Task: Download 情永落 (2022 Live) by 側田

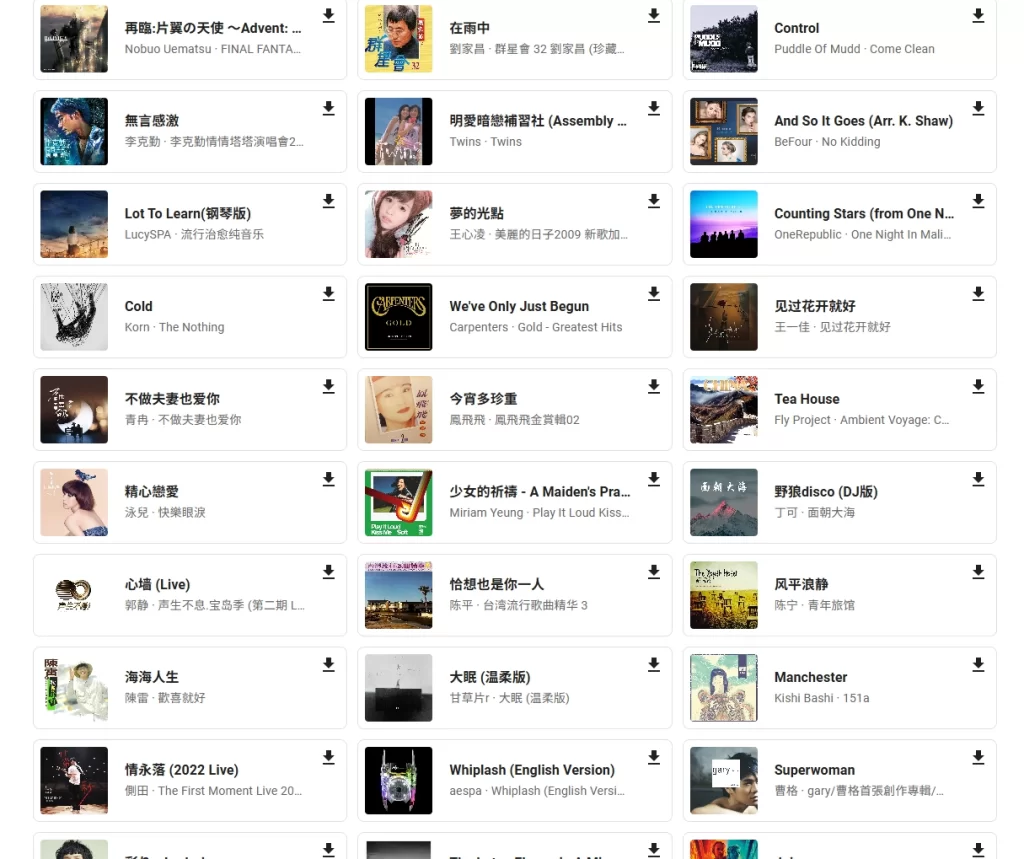Action: [328, 758]
